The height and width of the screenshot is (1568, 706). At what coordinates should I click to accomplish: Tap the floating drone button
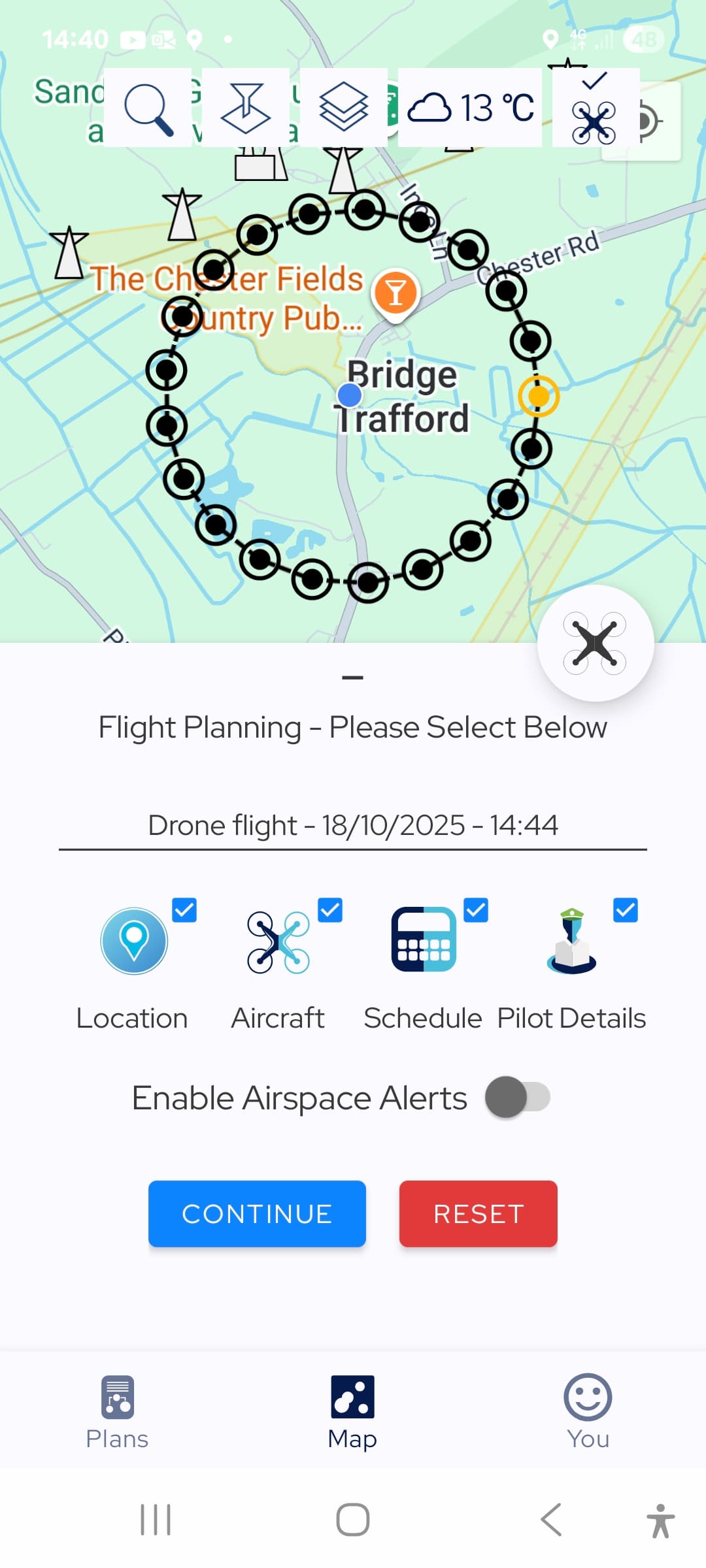595,644
